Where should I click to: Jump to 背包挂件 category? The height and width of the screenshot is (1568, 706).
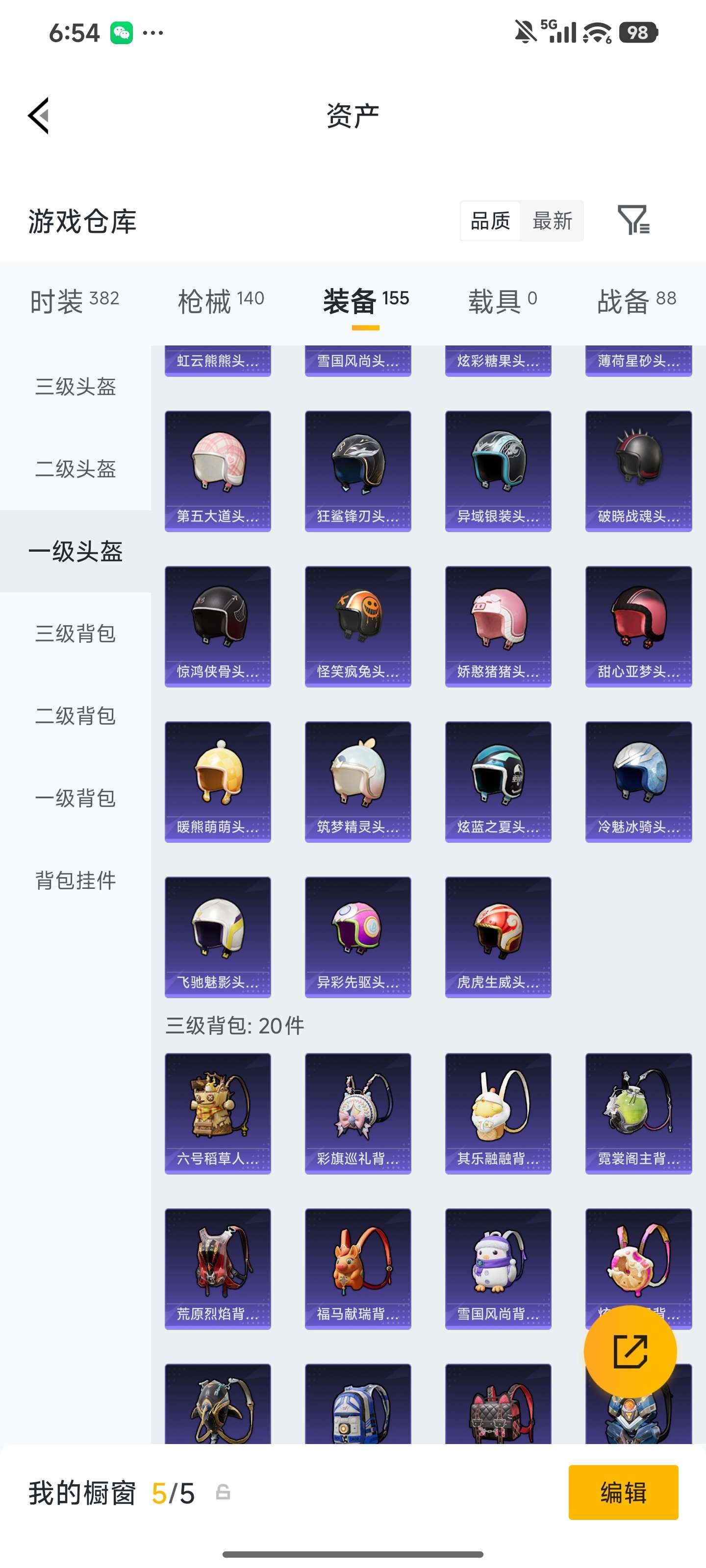(x=76, y=880)
